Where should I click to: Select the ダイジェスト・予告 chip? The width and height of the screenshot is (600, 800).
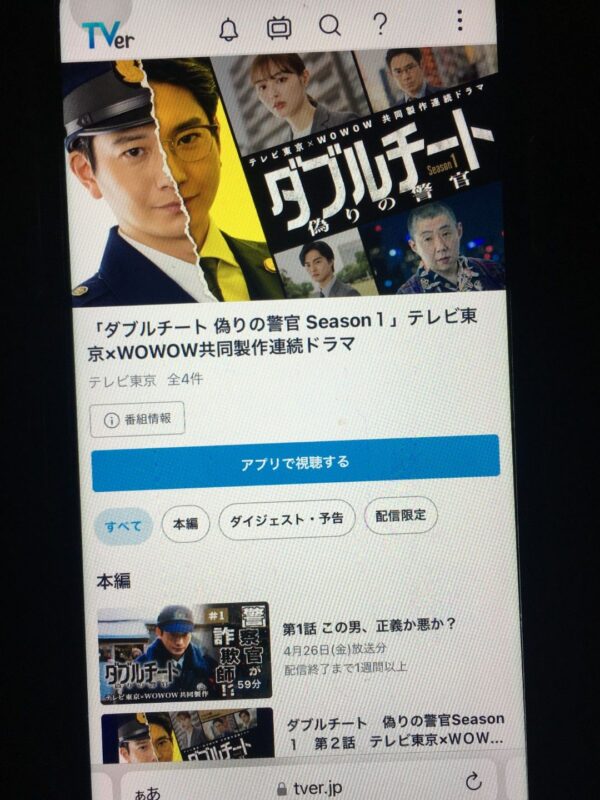point(286,519)
